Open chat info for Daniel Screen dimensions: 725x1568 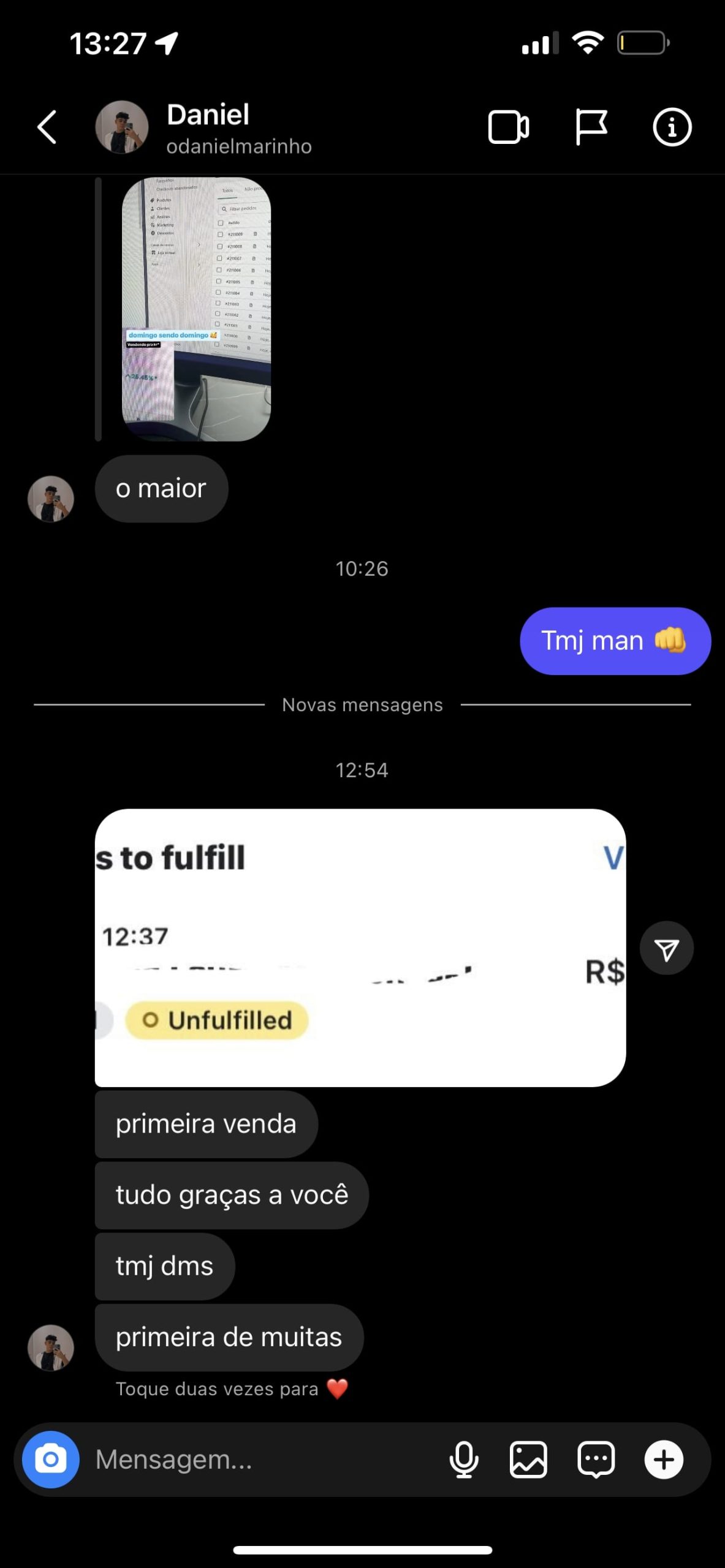tap(672, 127)
